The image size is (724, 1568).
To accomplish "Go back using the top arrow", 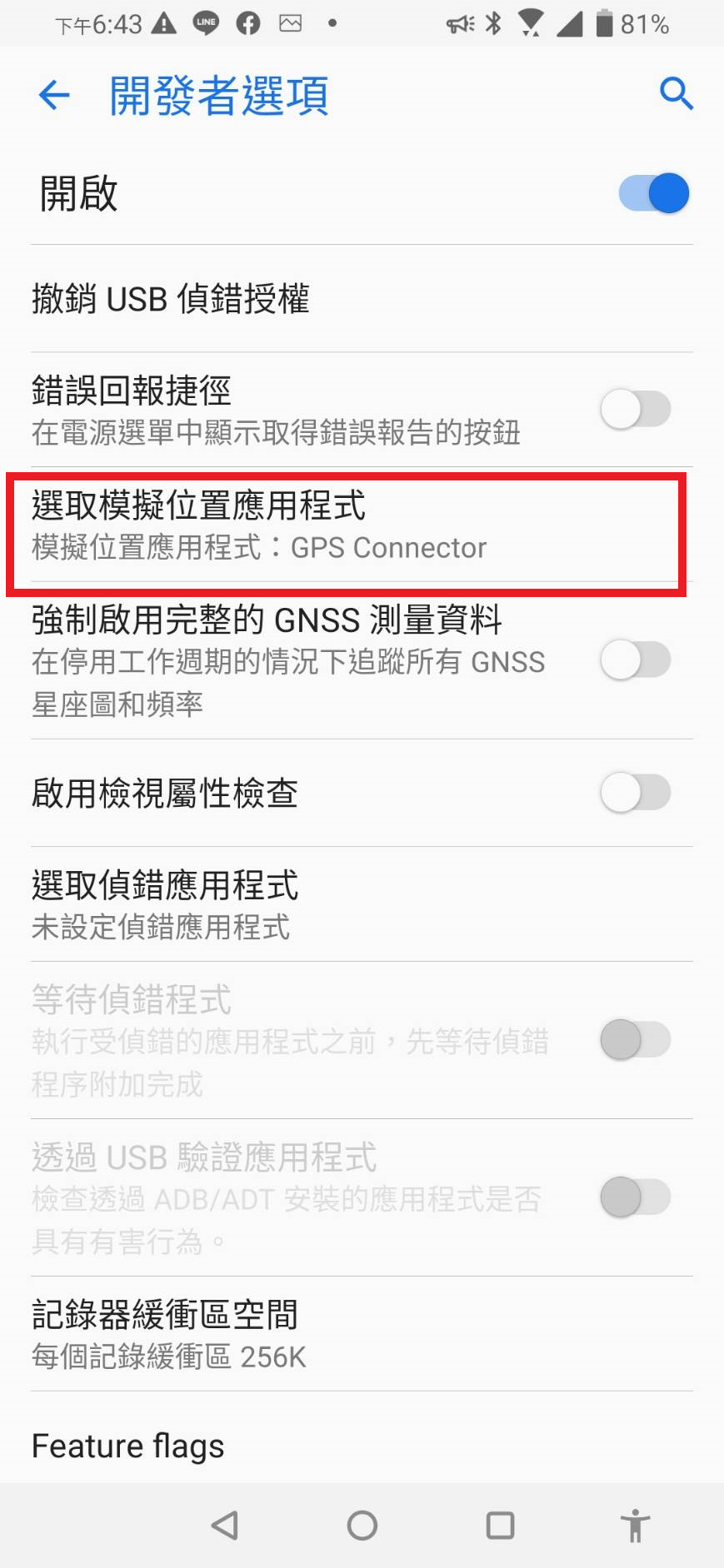I will [x=54, y=95].
